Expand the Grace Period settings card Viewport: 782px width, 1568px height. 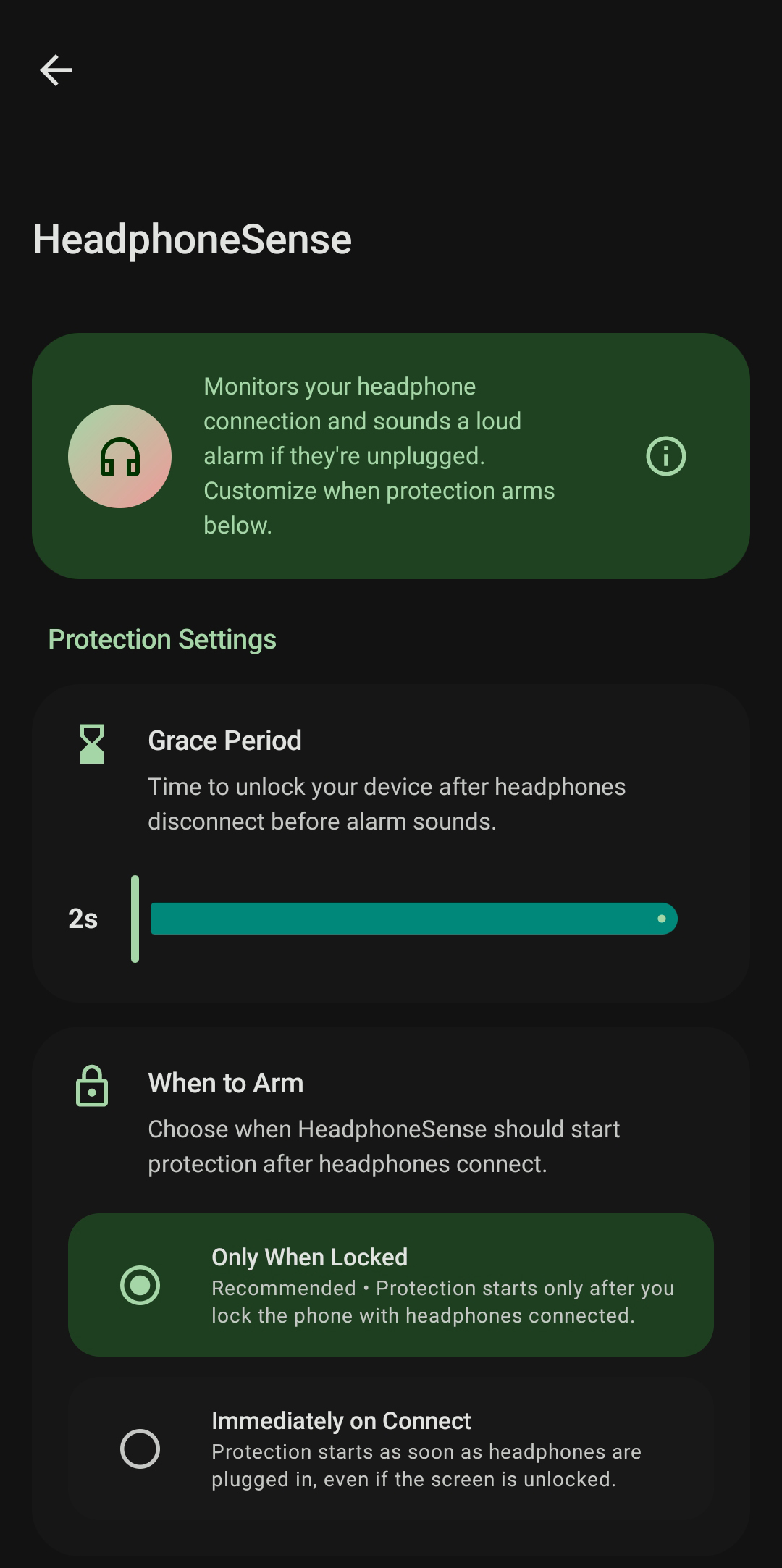[x=391, y=840]
